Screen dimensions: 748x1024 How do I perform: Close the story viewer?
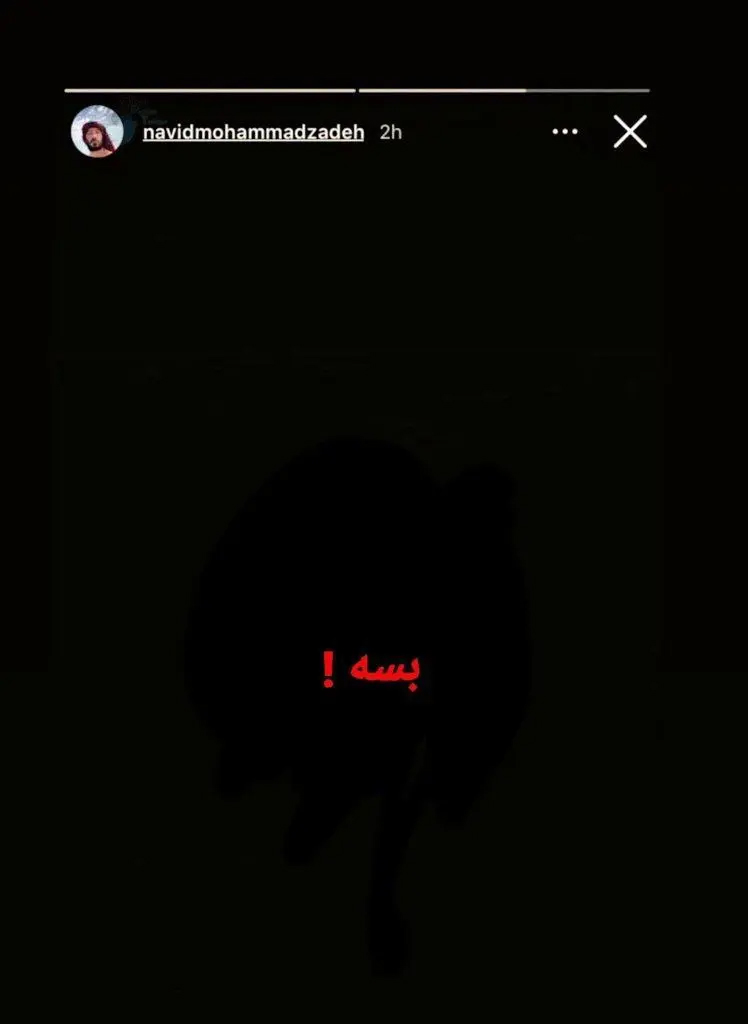(630, 131)
